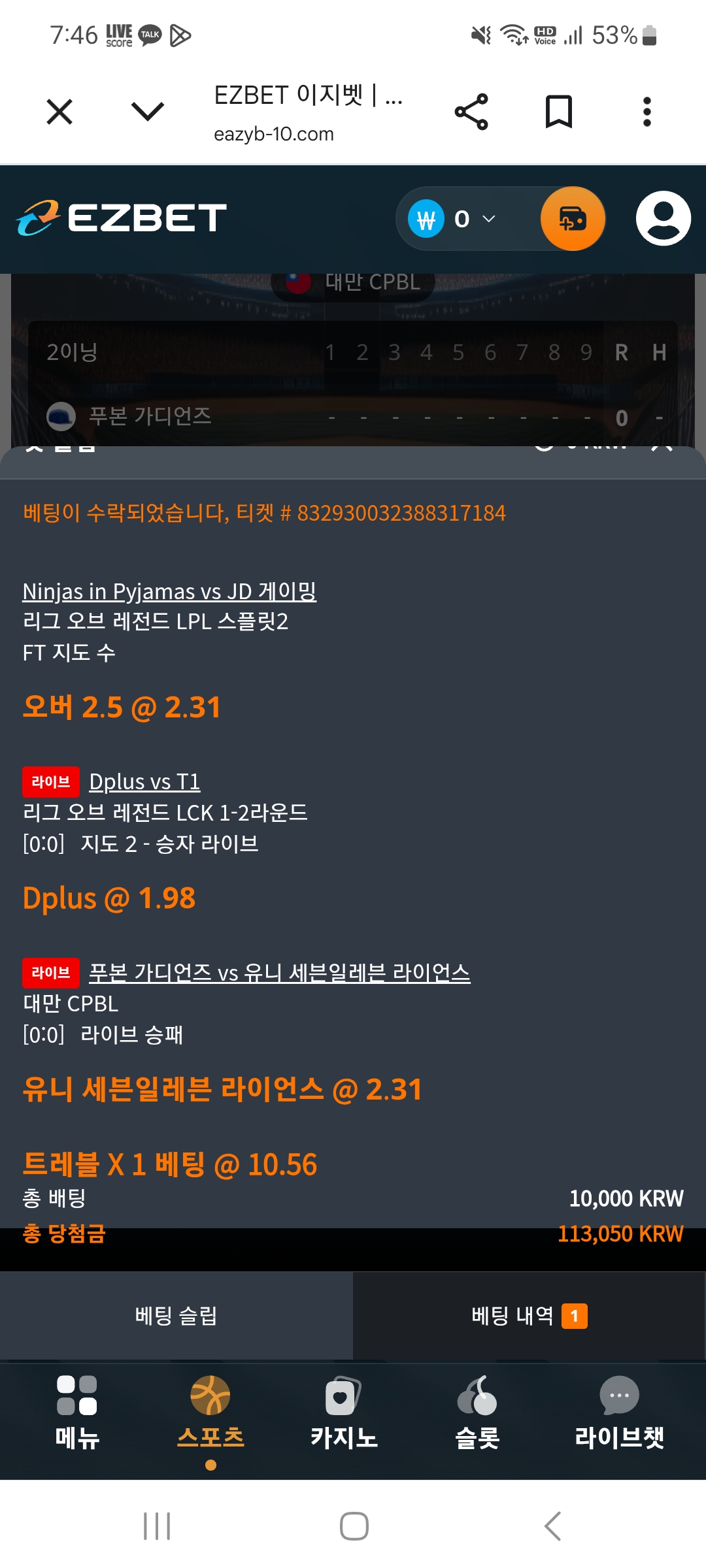
Task: Switch to the 베팅 슬립 tab
Action: click(176, 1315)
